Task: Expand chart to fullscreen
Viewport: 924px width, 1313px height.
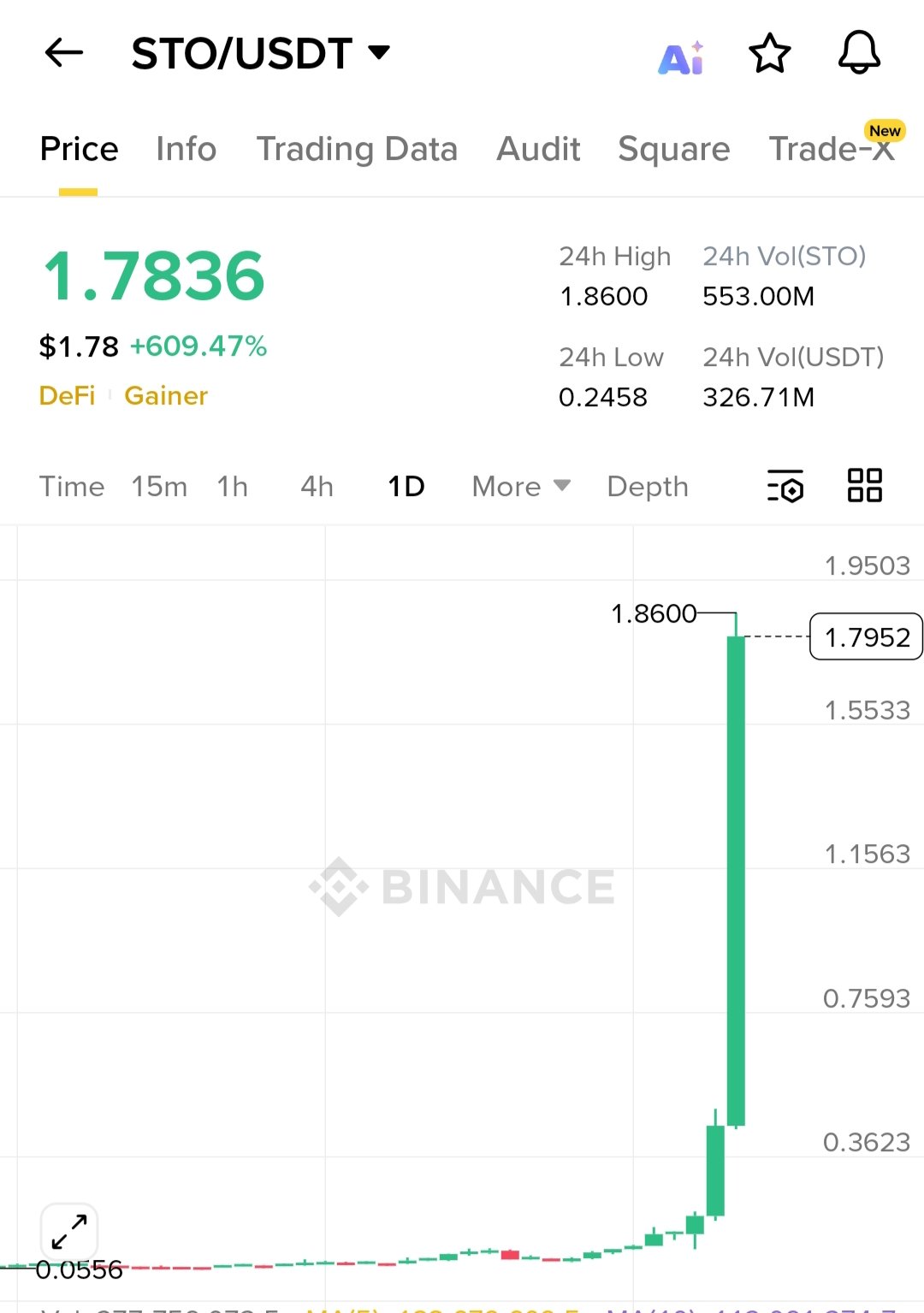Action: pos(69,1232)
